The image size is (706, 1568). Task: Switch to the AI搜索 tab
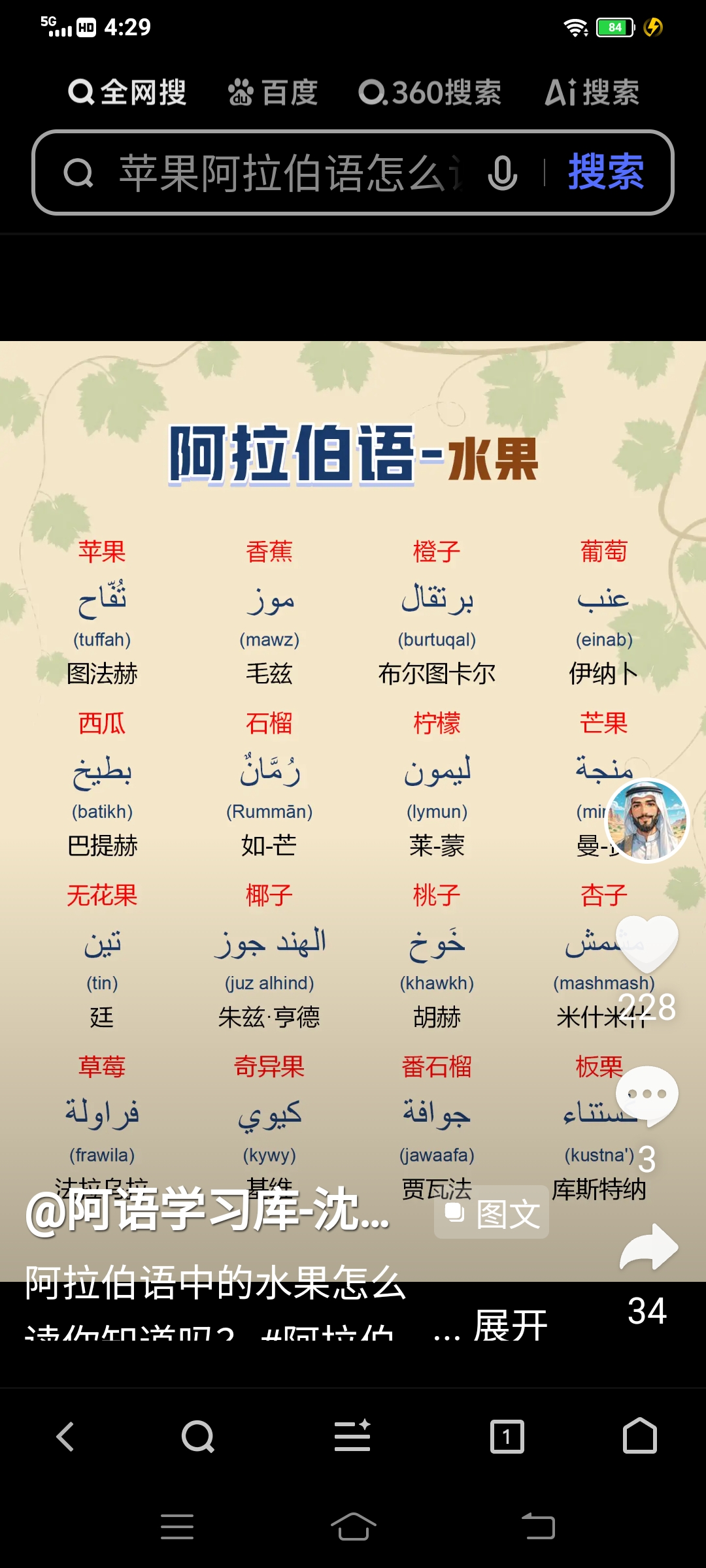tap(592, 92)
